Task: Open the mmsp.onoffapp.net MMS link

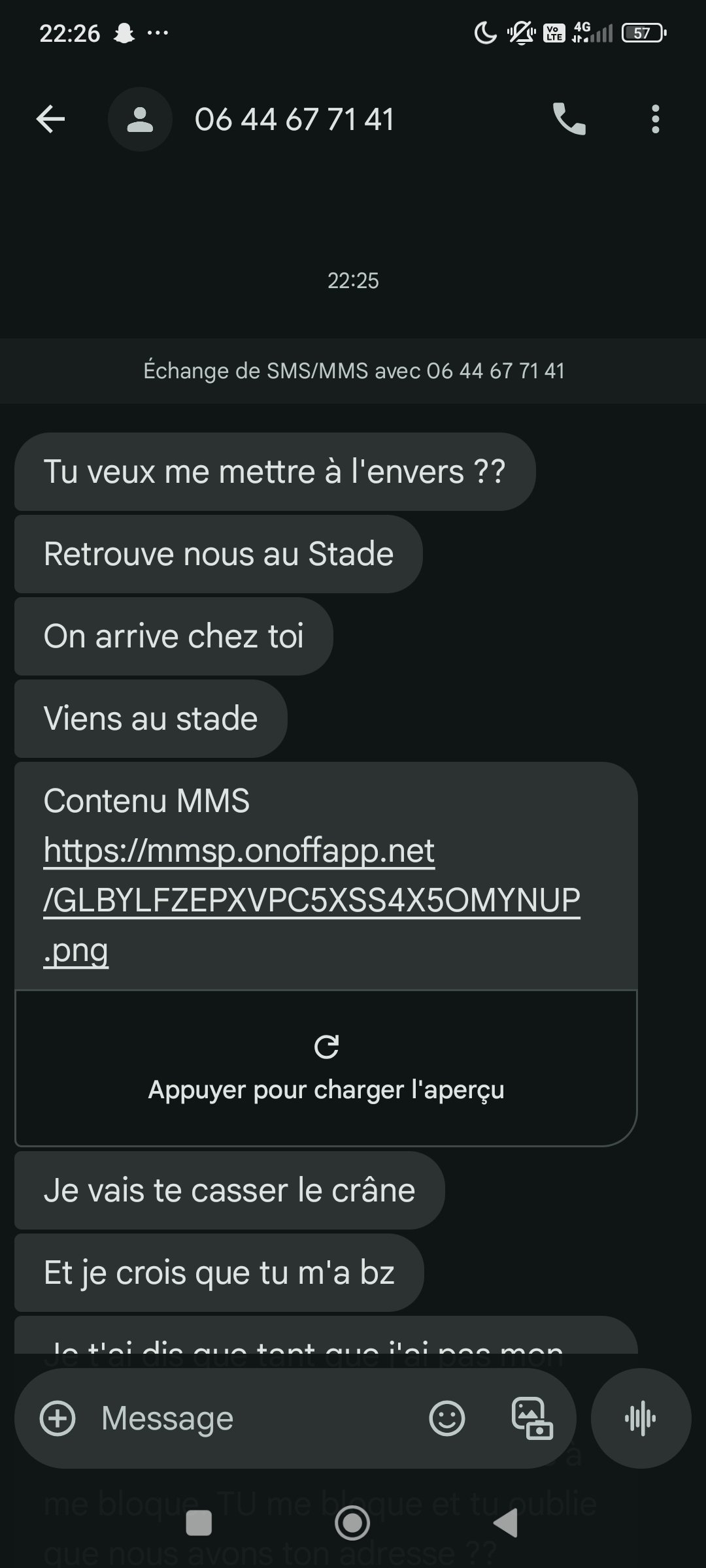Action: (x=311, y=899)
